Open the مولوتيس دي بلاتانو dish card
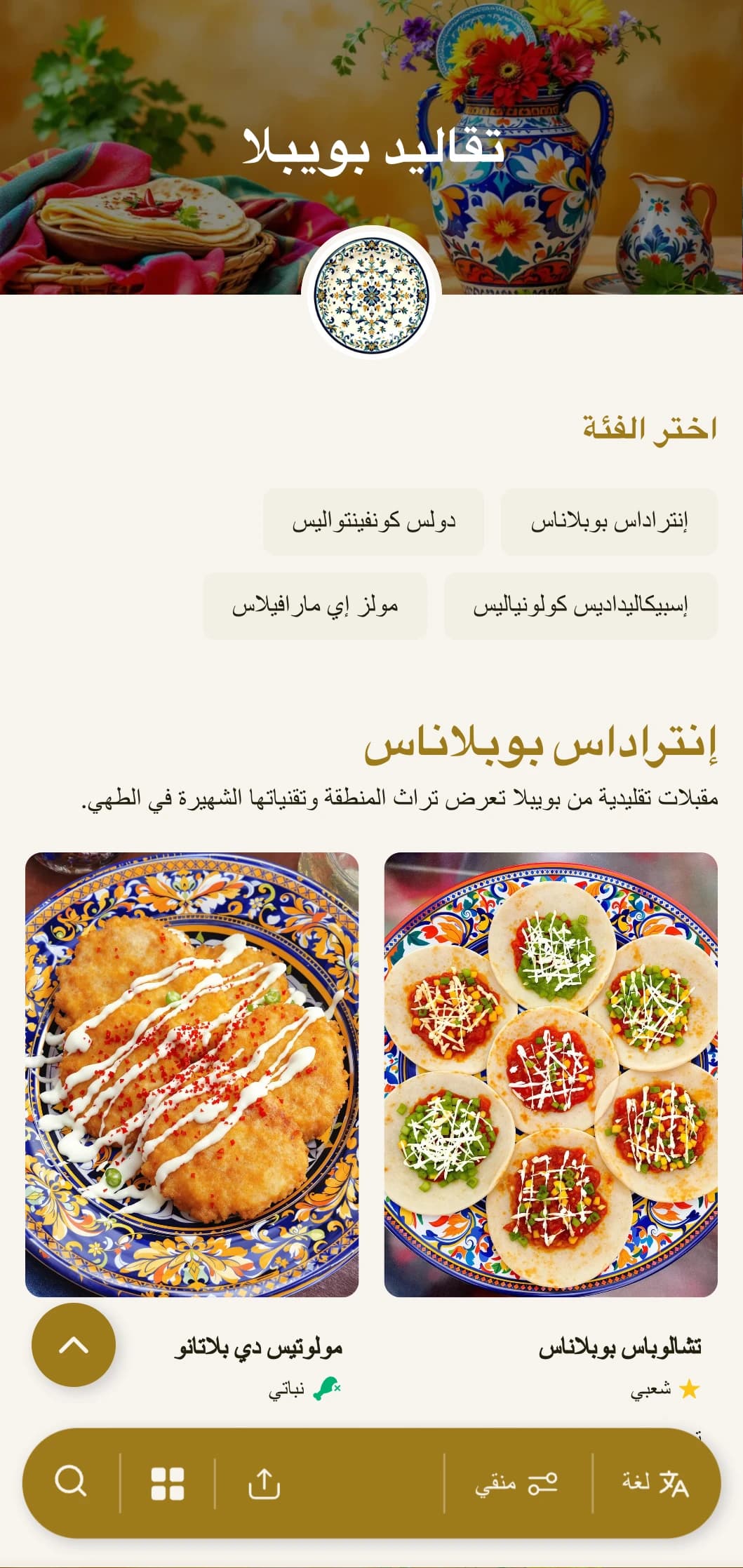Viewport: 743px width, 1568px height. [x=192, y=1075]
